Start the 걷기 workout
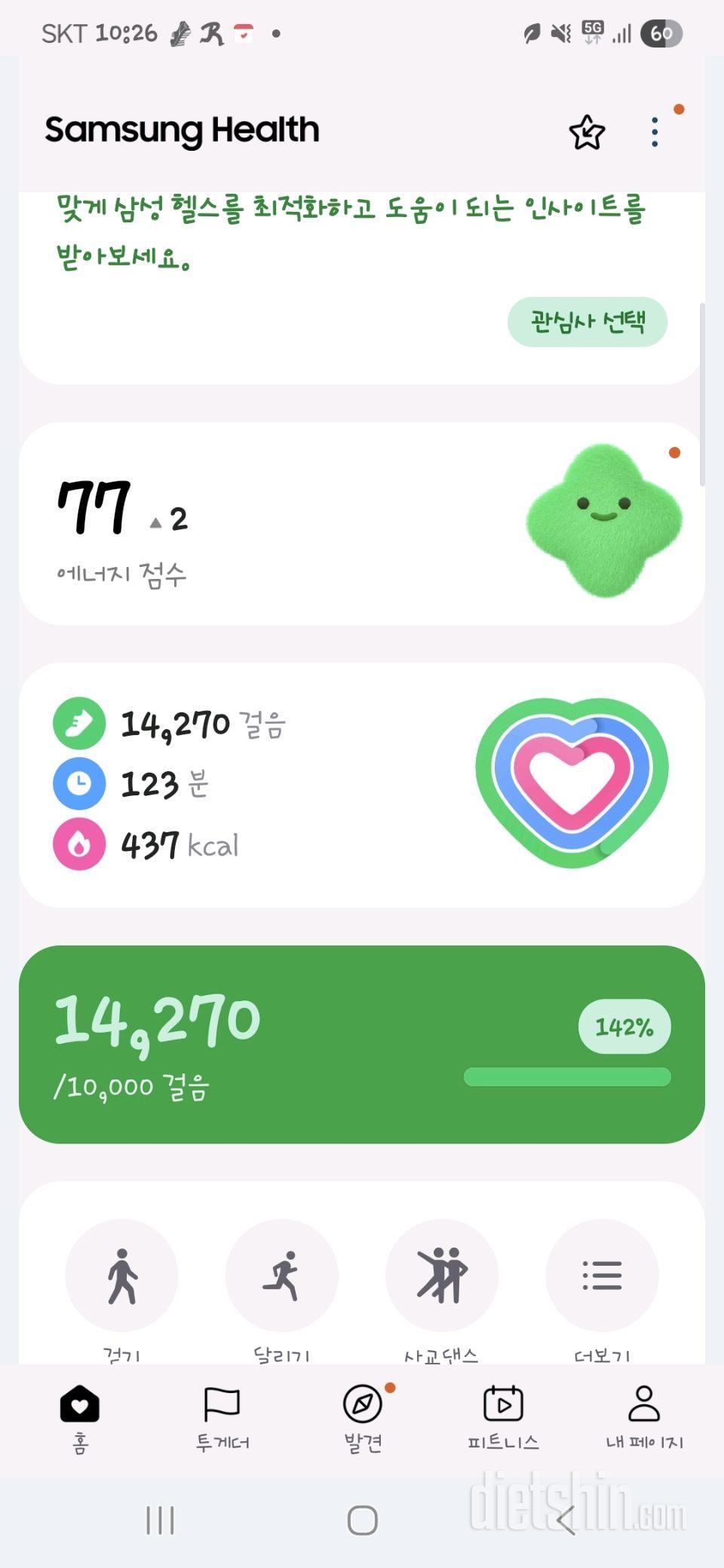Viewport: 724px width, 1568px height. pyautogui.click(x=121, y=1276)
